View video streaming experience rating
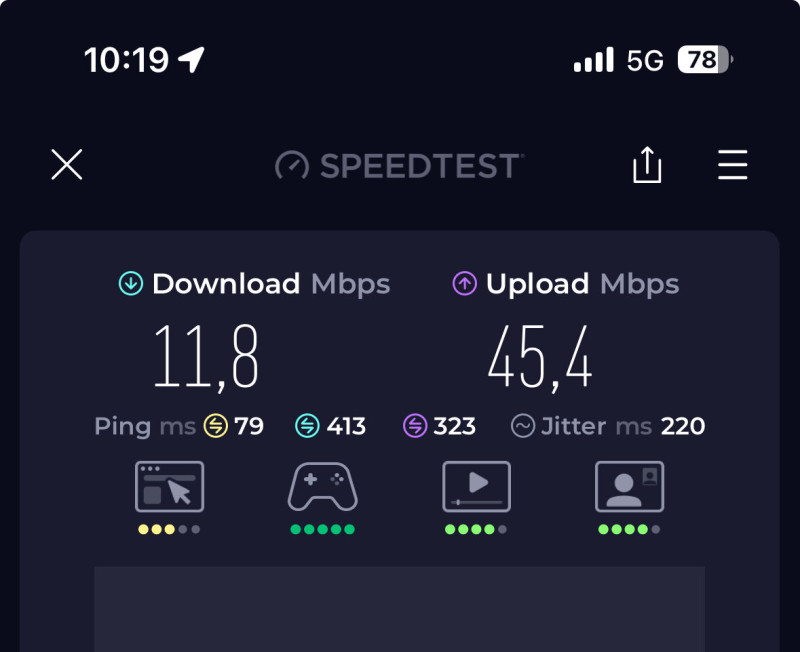This screenshot has height=652, width=800. pyautogui.click(x=476, y=488)
